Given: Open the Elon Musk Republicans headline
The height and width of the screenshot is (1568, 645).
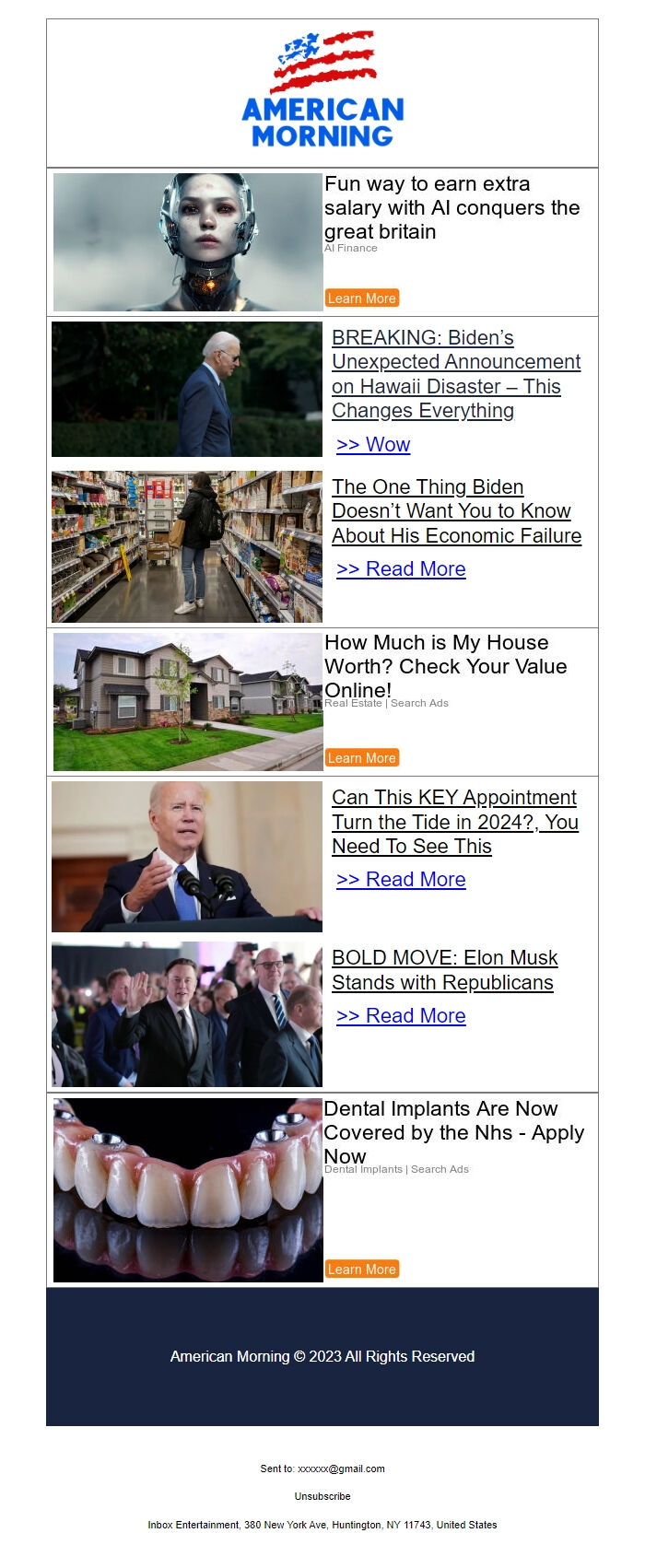Looking at the screenshot, I should tap(444, 970).
